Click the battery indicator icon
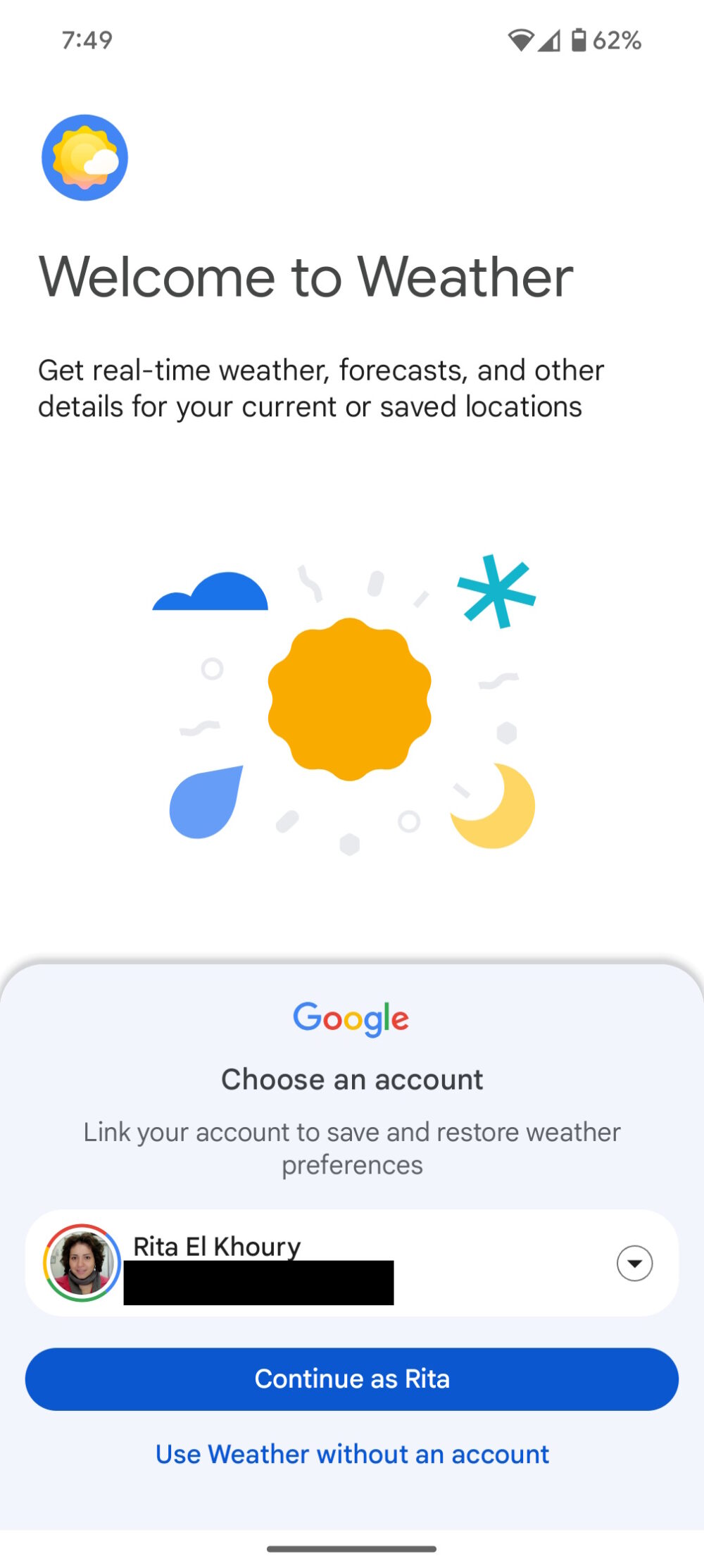Image resolution: width=704 pixels, height=1568 pixels. pyautogui.click(x=577, y=40)
